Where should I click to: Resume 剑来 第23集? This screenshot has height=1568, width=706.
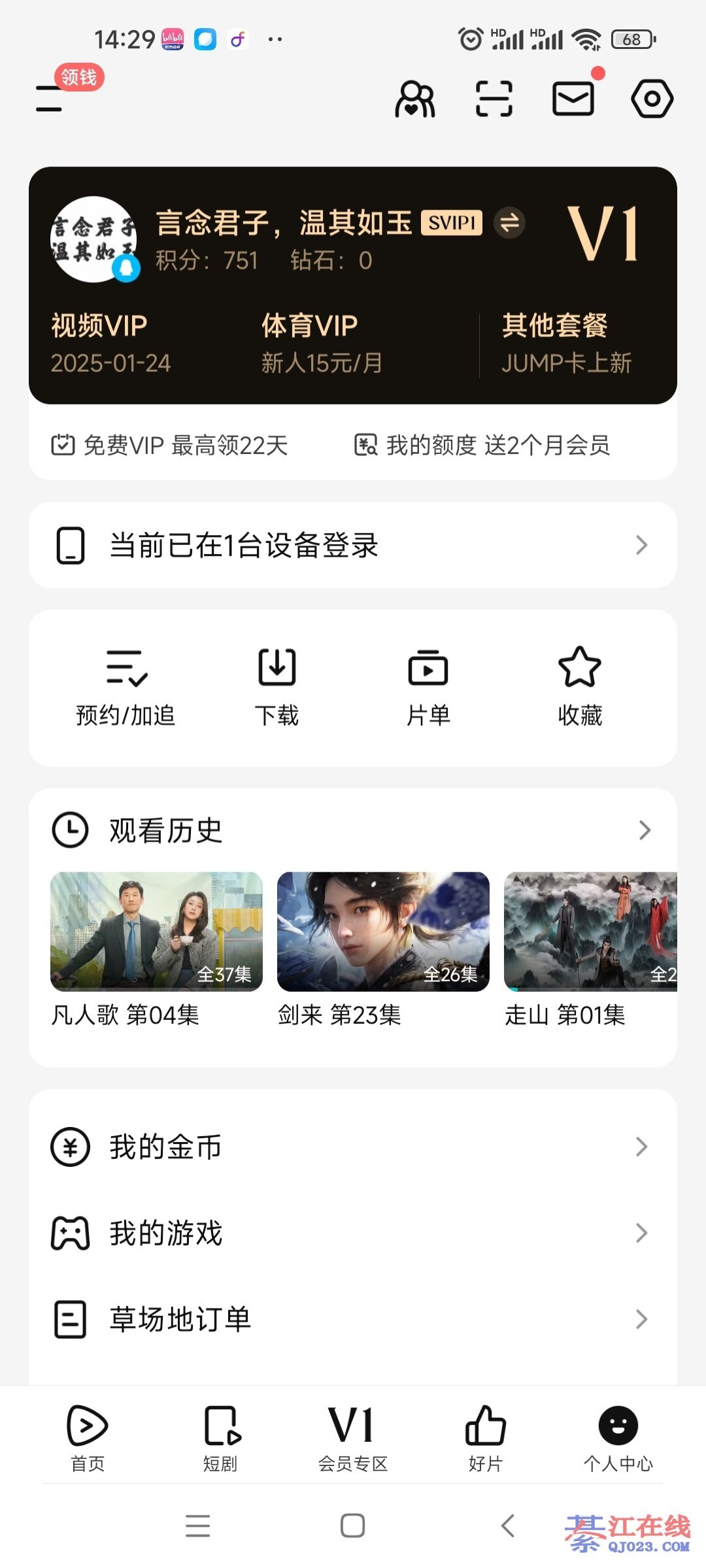point(383,947)
